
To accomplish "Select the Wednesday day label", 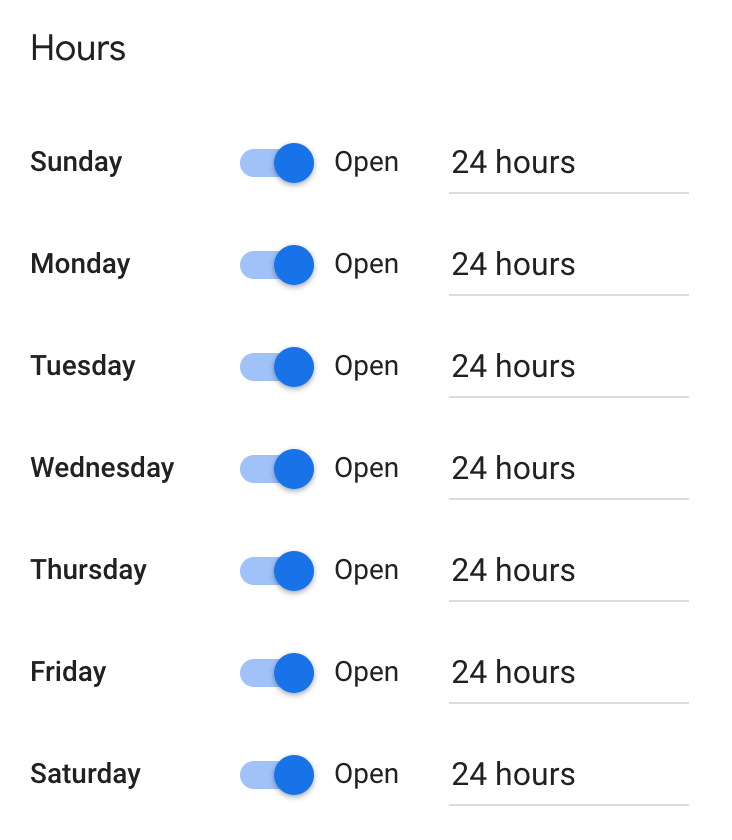I will pyautogui.click(x=102, y=468).
